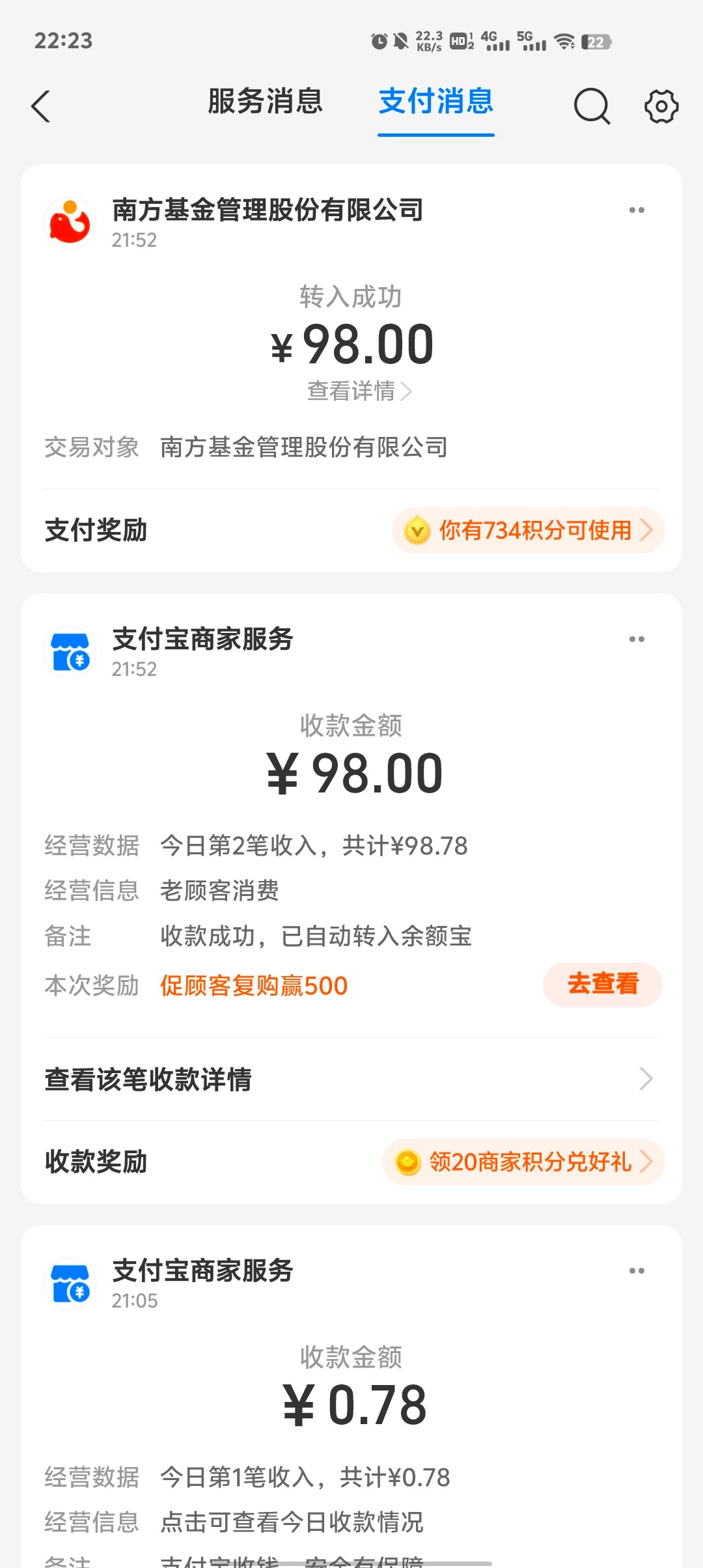Tap 查看详情 under 转入成功
Image resolution: width=703 pixels, height=1568 pixels.
[x=359, y=391]
